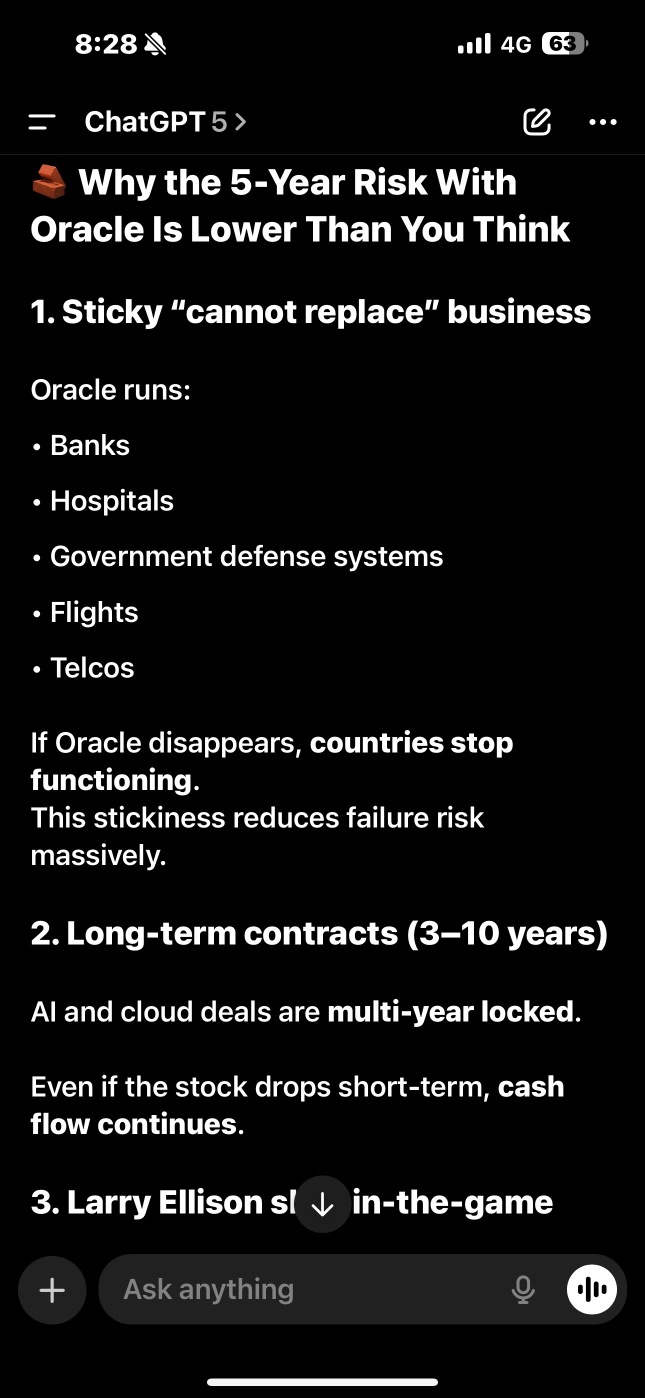The height and width of the screenshot is (1398, 645).
Task: Start a new chat
Action: (537, 122)
